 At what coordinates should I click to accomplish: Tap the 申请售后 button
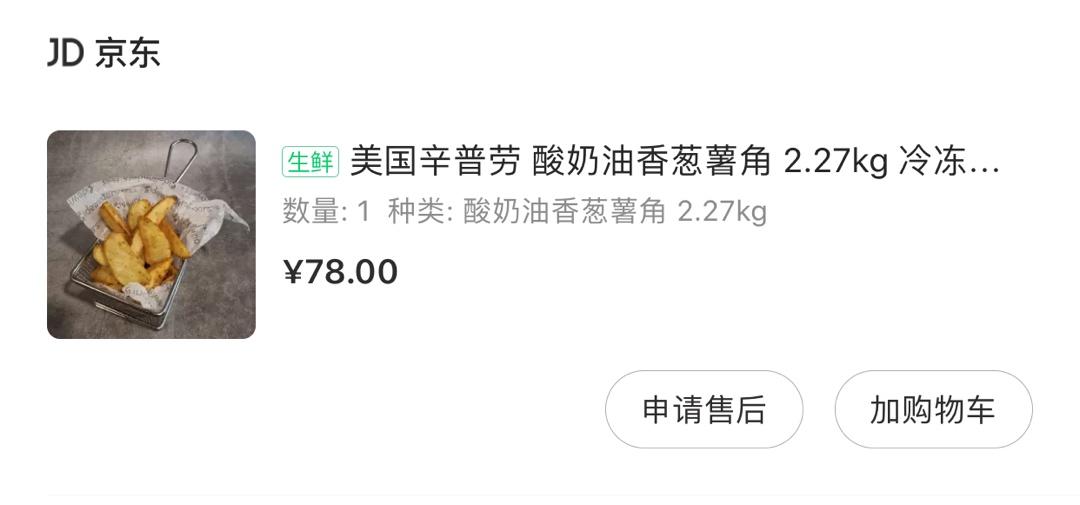click(x=704, y=409)
